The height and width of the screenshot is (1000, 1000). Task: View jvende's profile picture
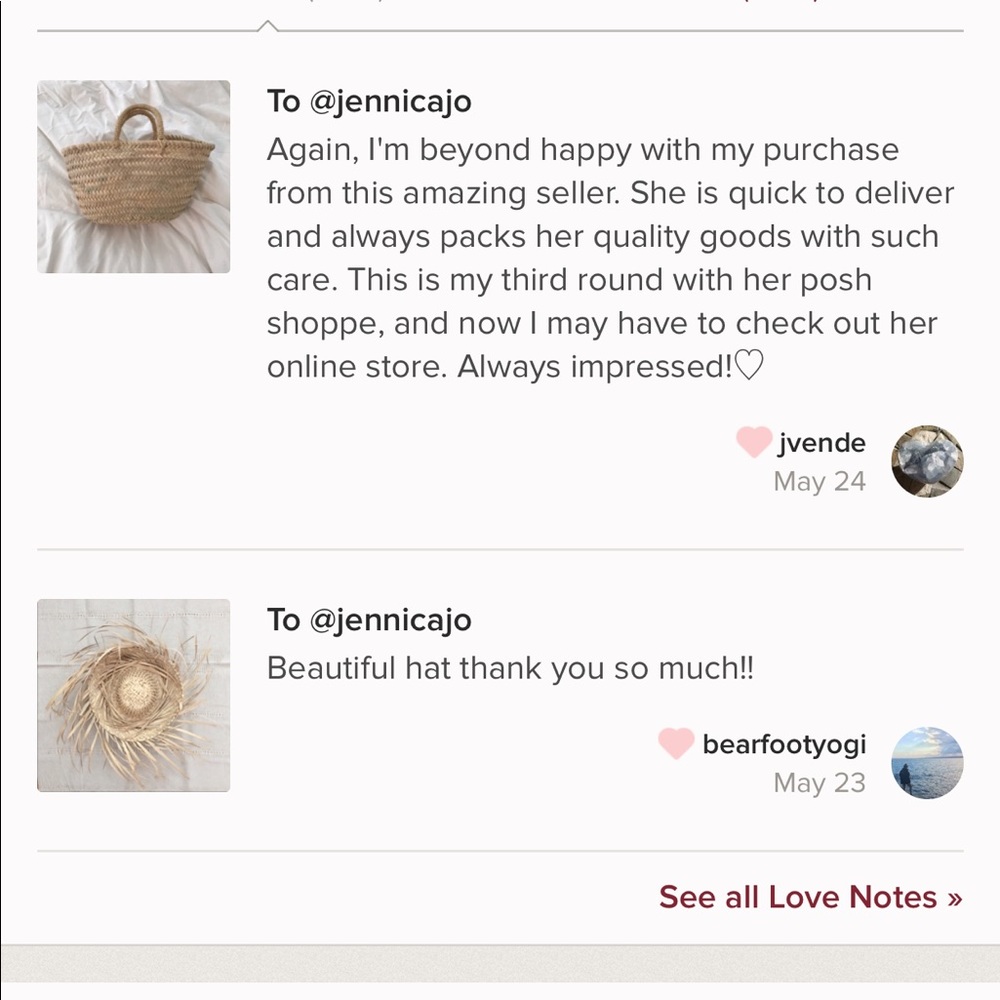(927, 461)
